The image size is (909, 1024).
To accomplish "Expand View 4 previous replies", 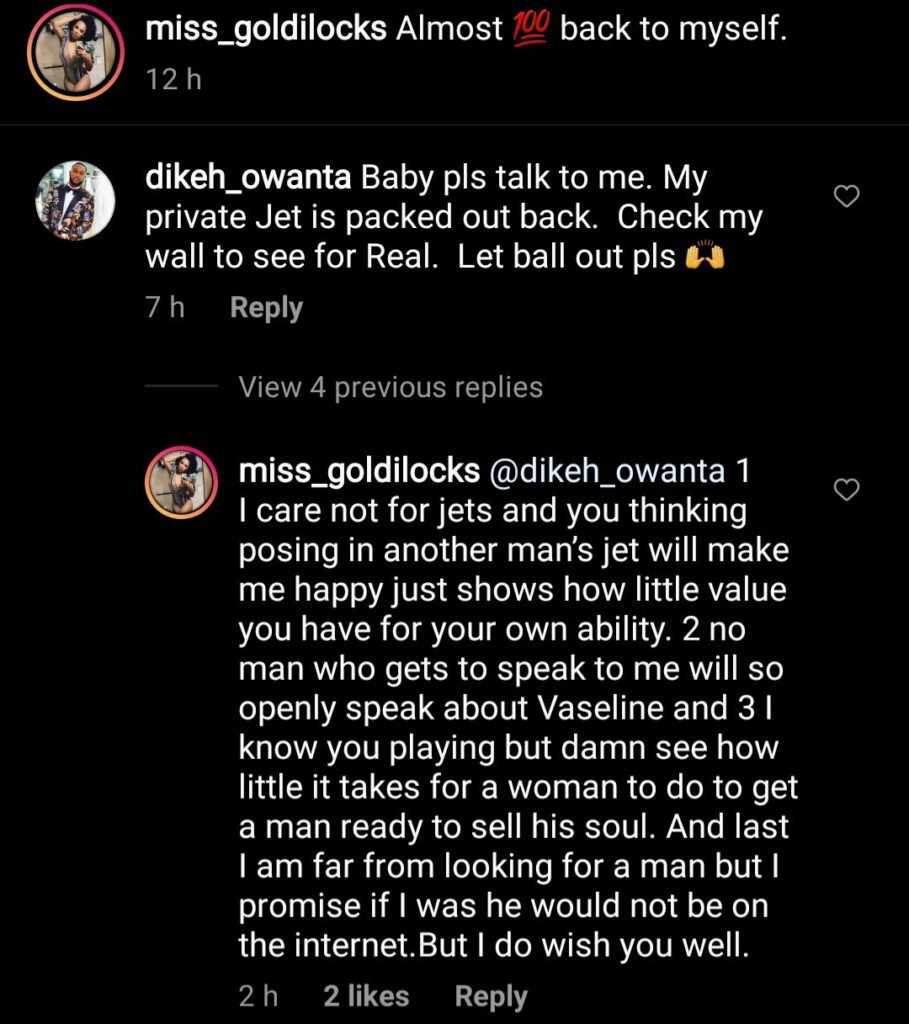I will click(390, 387).
